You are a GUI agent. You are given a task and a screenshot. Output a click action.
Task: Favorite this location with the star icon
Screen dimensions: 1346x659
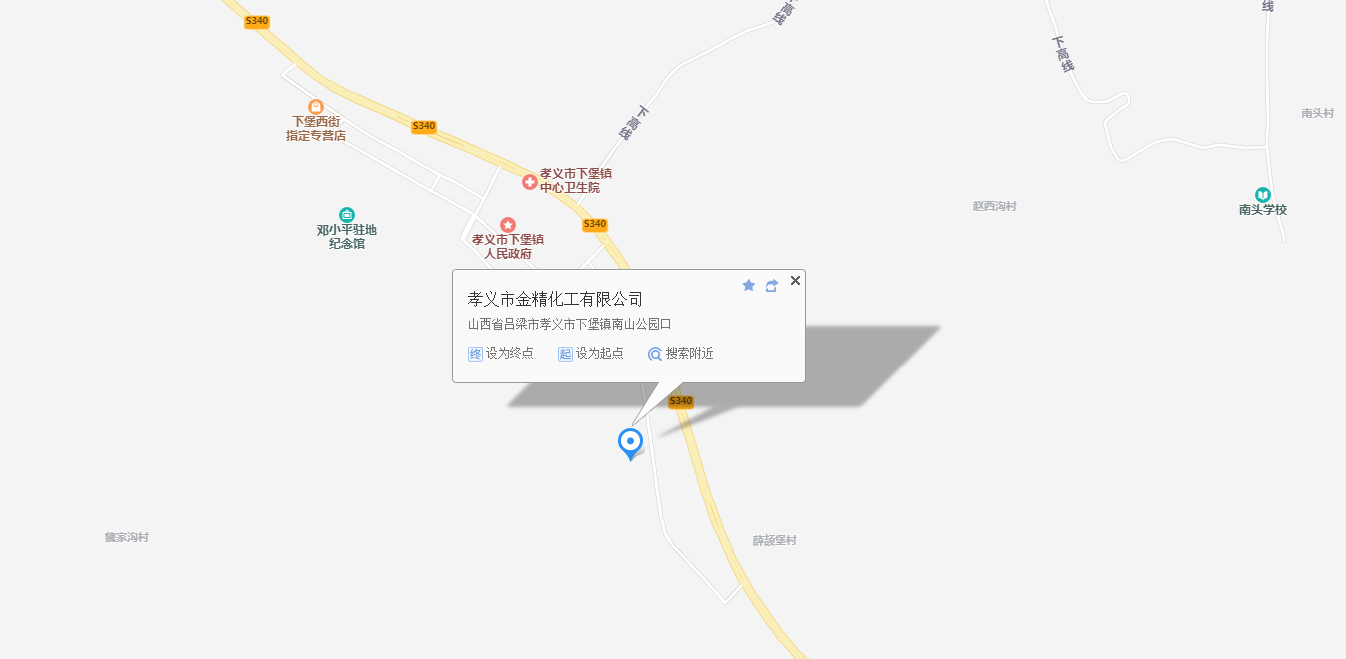click(748, 286)
